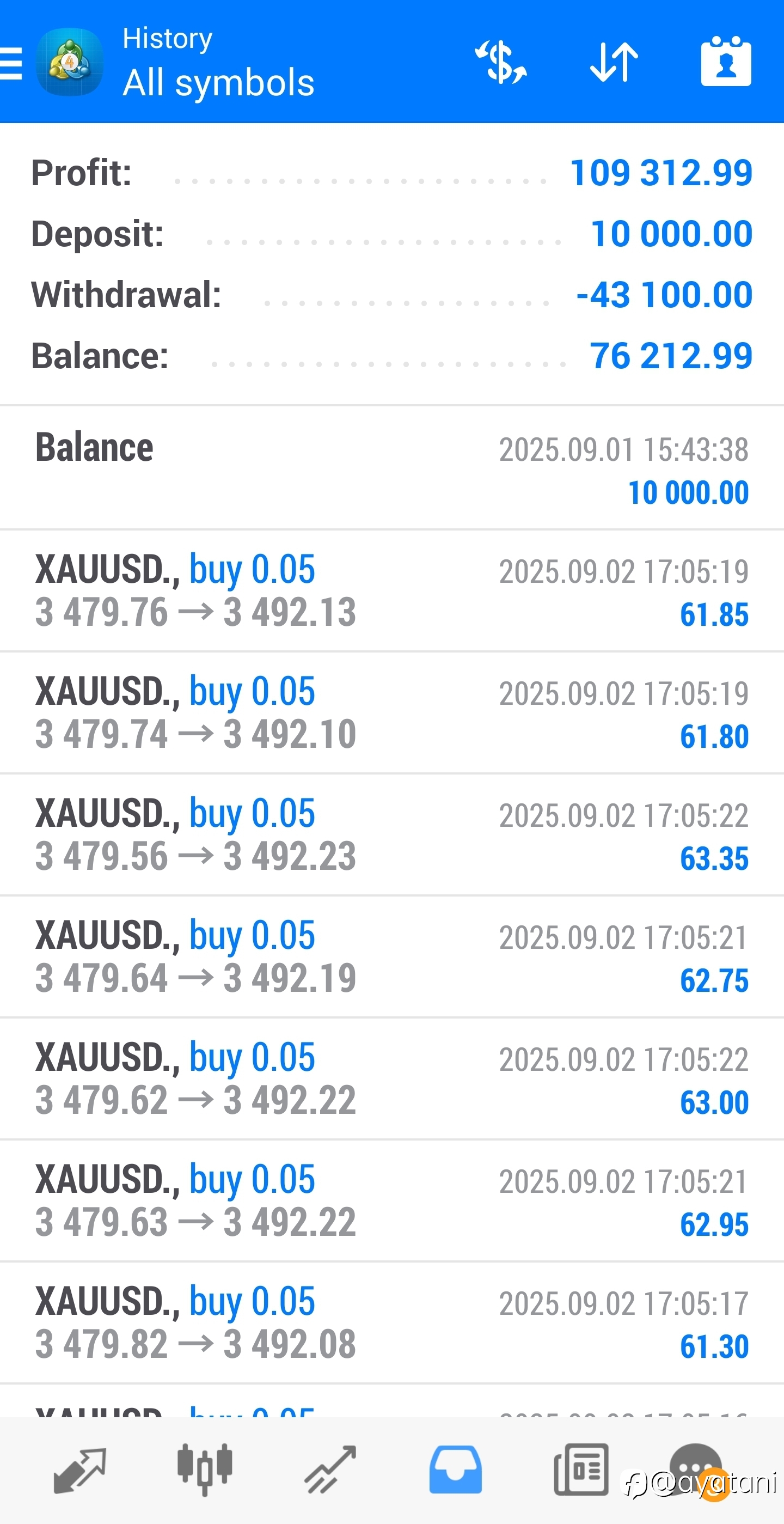This screenshot has height=1524, width=784.
Task: View XAUUSD trade with profit 61.30
Action: click(391, 1323)
